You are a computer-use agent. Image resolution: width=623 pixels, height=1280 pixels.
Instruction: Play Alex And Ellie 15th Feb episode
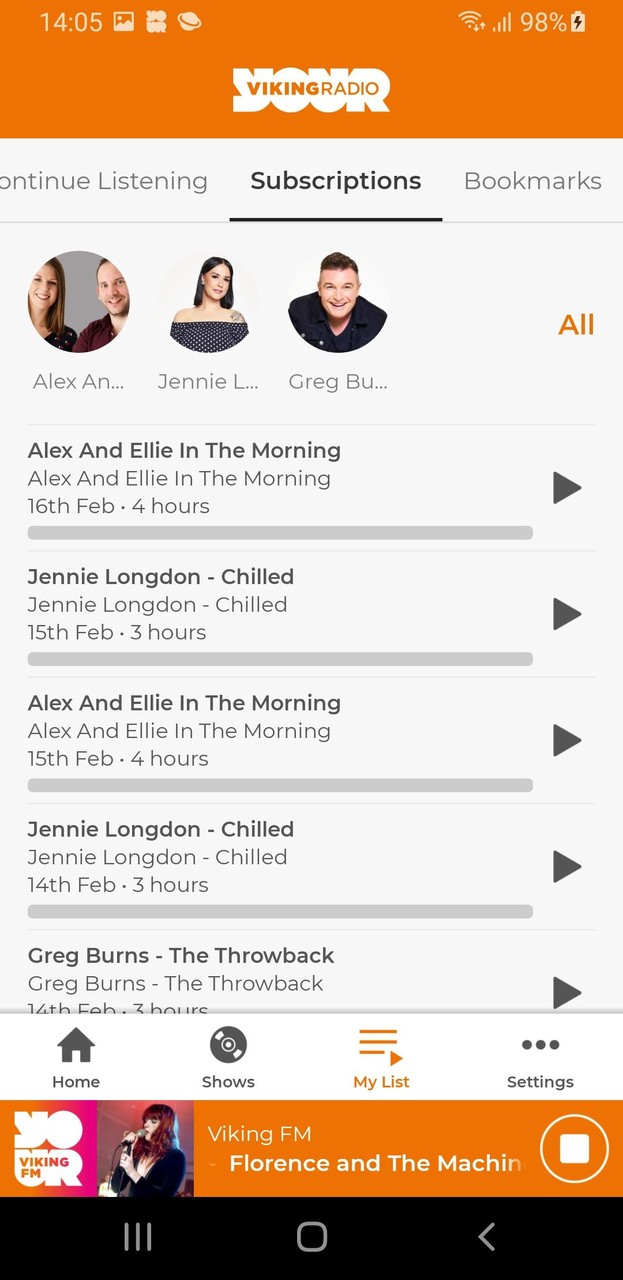click(x=567, y=740)
